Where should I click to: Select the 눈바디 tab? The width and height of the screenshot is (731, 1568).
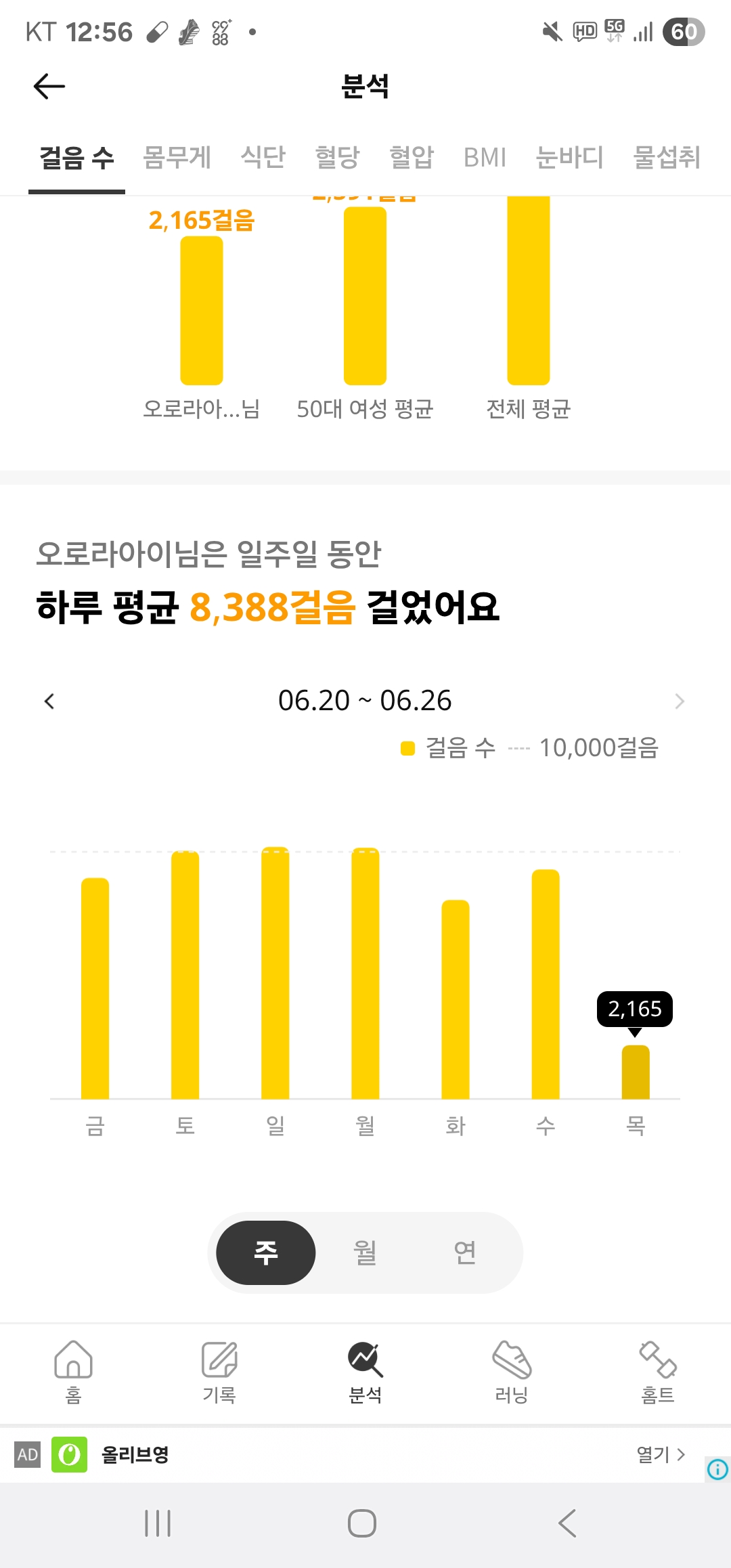(x=569, y=158)
